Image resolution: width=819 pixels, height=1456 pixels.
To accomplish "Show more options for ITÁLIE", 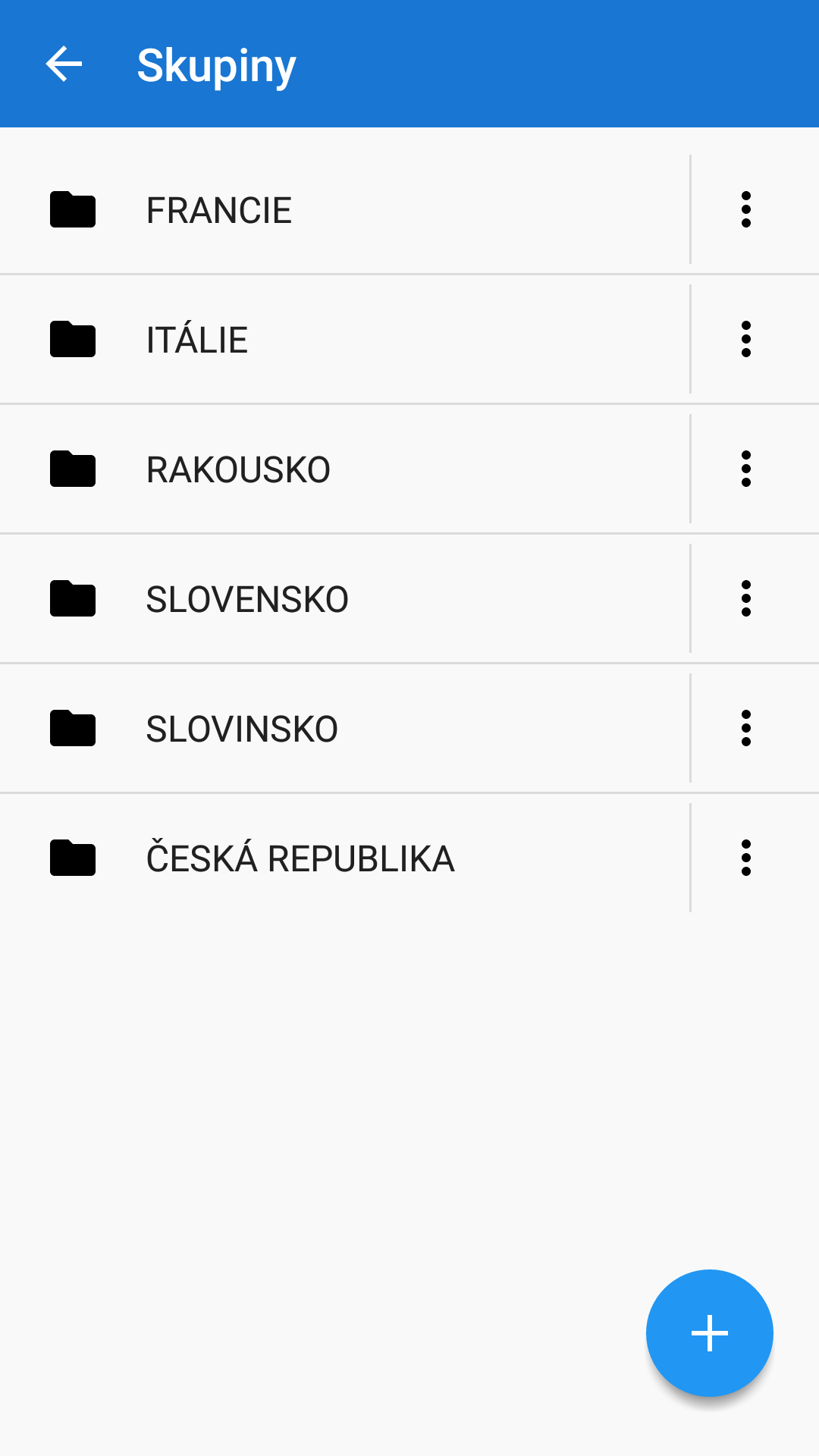I will [746, 339].
